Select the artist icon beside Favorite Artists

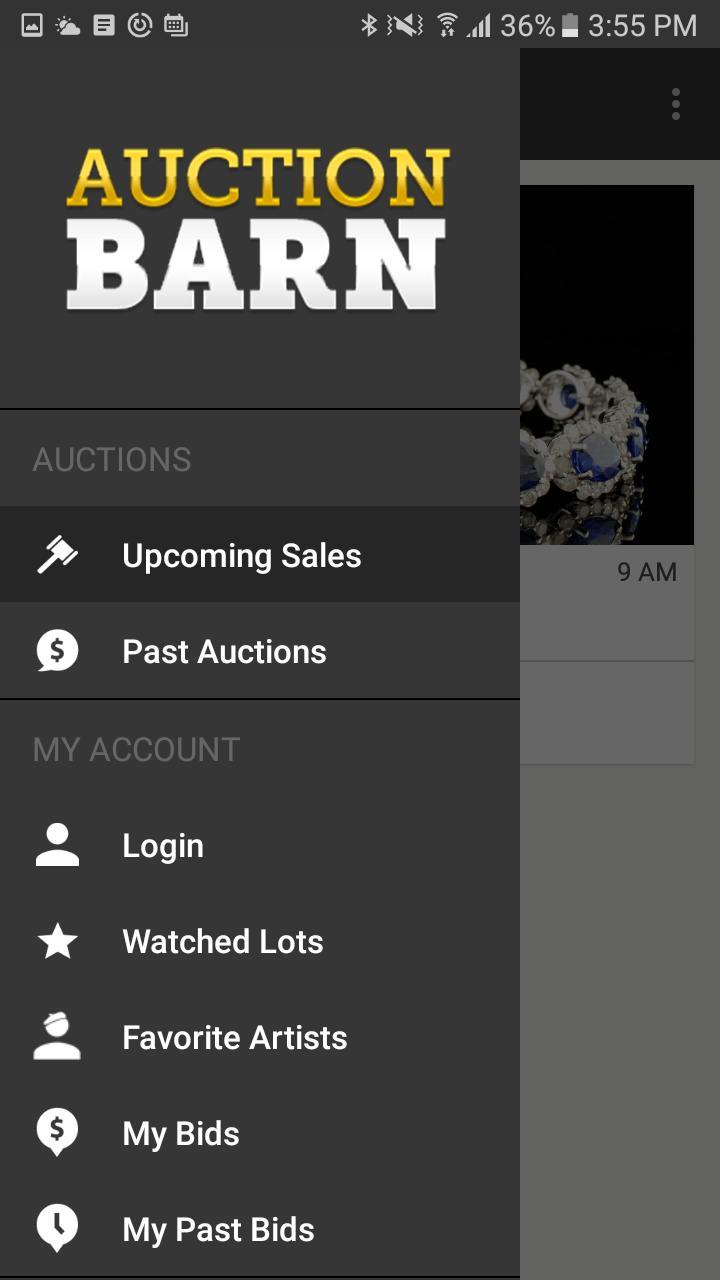(57, 1037)
